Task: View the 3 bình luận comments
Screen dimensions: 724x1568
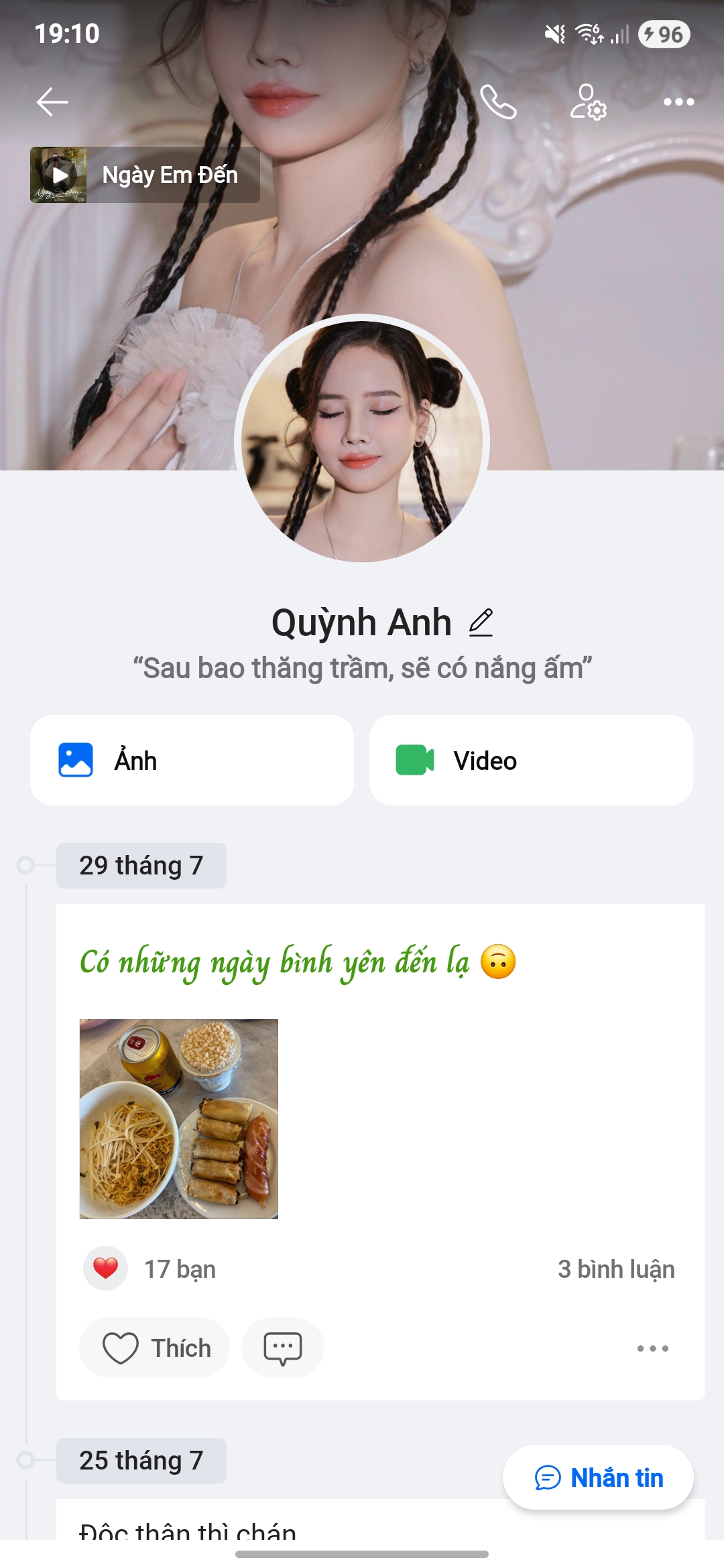Action: [x=615, y=1269]
